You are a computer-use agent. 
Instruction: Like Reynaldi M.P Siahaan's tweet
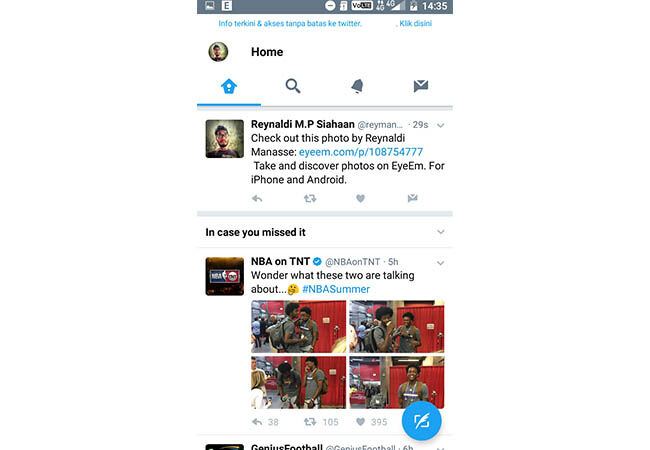(x=360, y=198)
